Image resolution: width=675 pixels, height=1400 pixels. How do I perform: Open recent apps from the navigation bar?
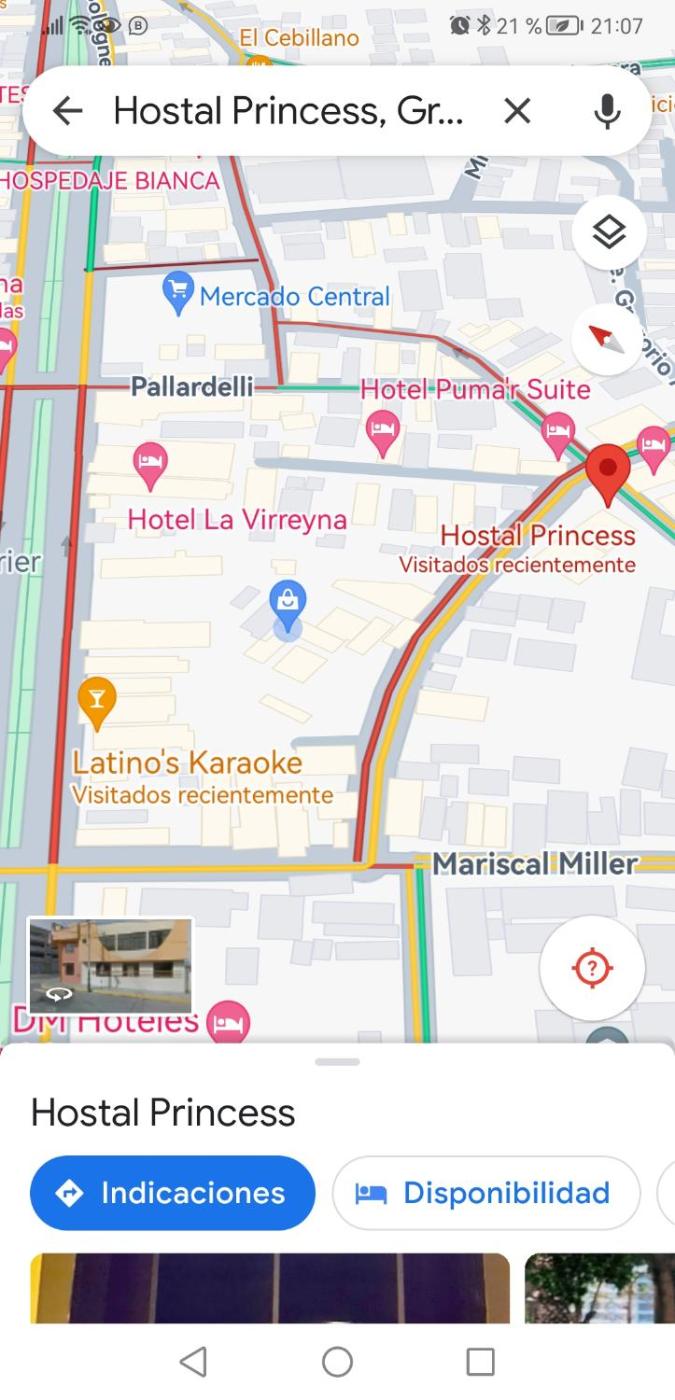[481, 1361]
